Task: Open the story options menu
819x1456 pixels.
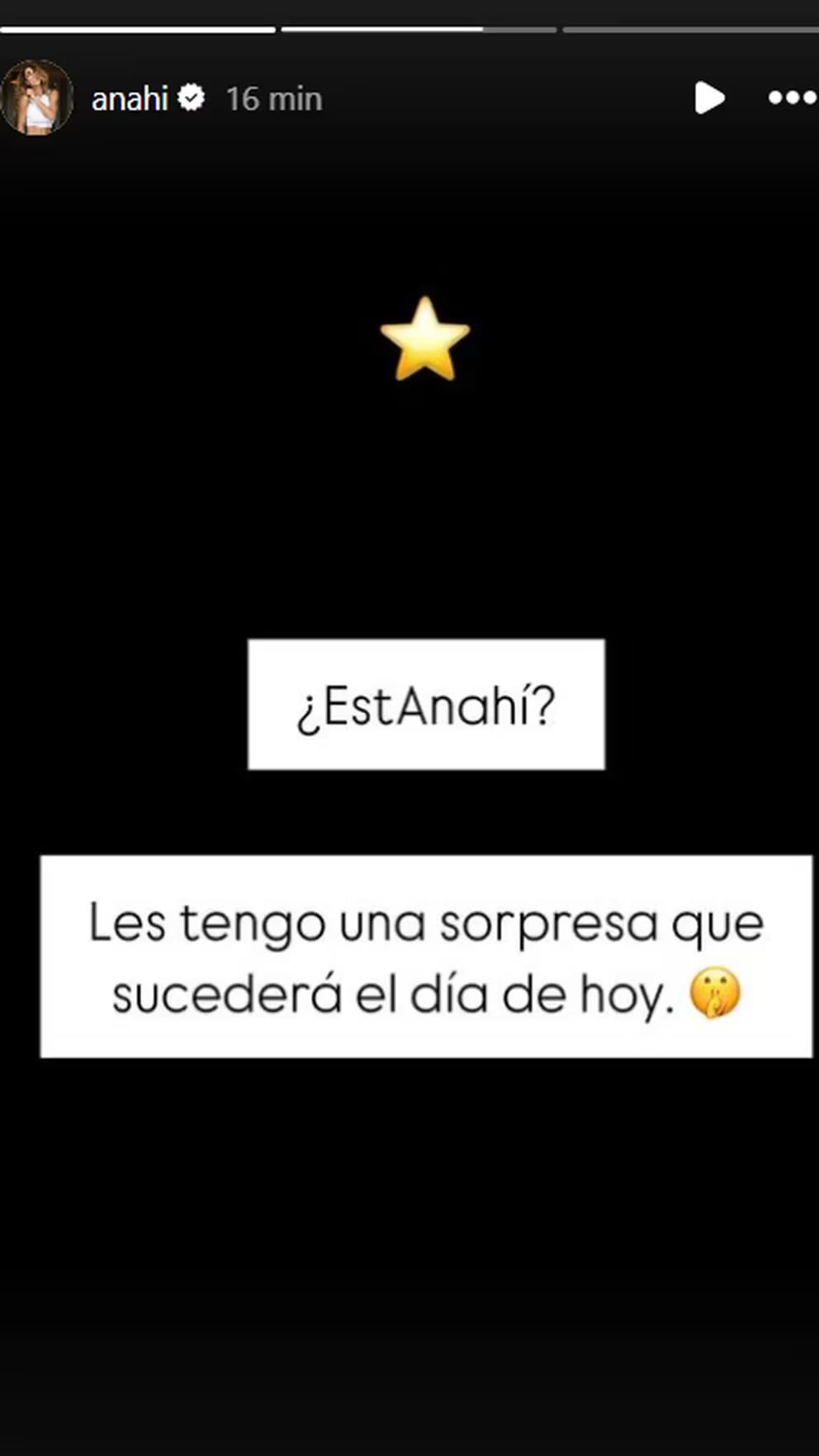Action: (792, 98)
